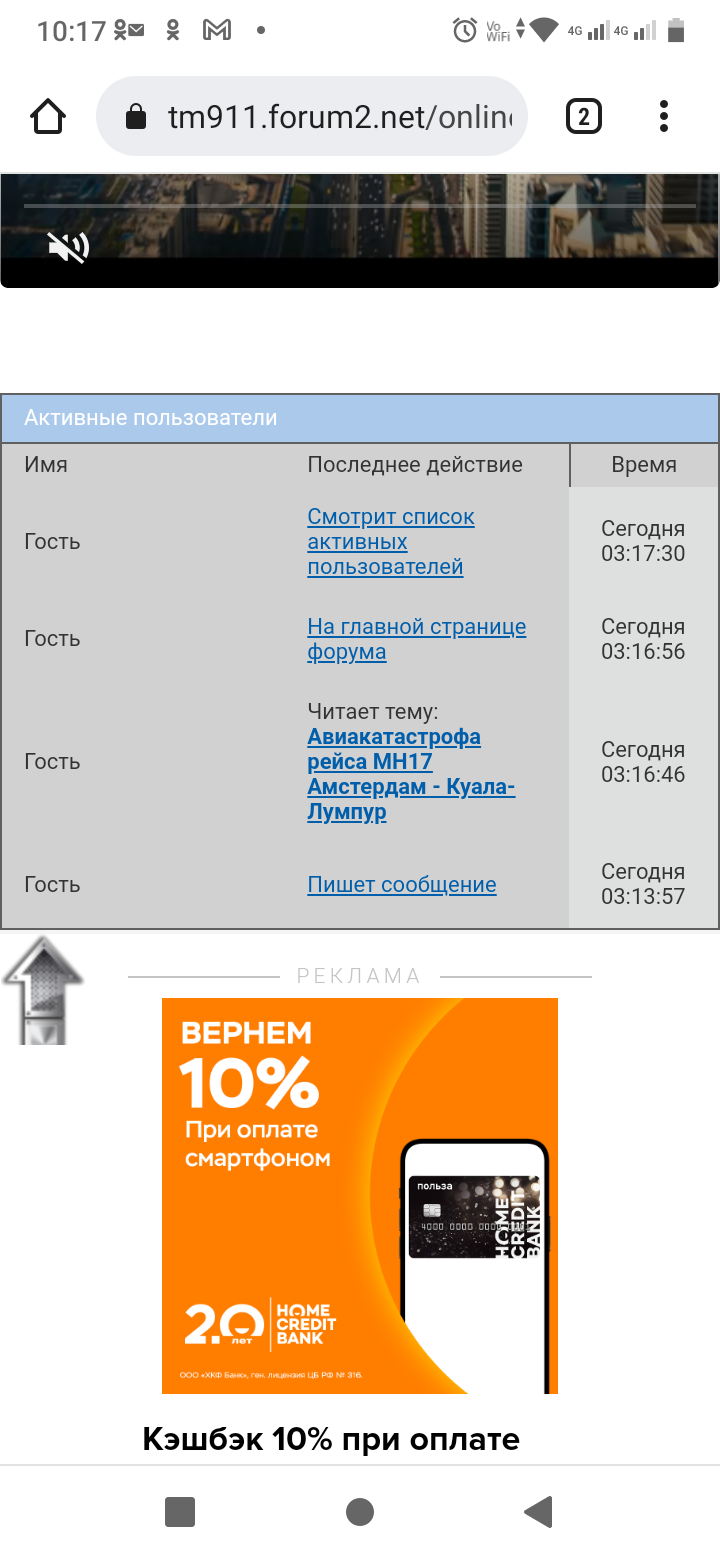Open the browser overflow menu
This screenshot has height=1560, width=720.
point(664,117)
